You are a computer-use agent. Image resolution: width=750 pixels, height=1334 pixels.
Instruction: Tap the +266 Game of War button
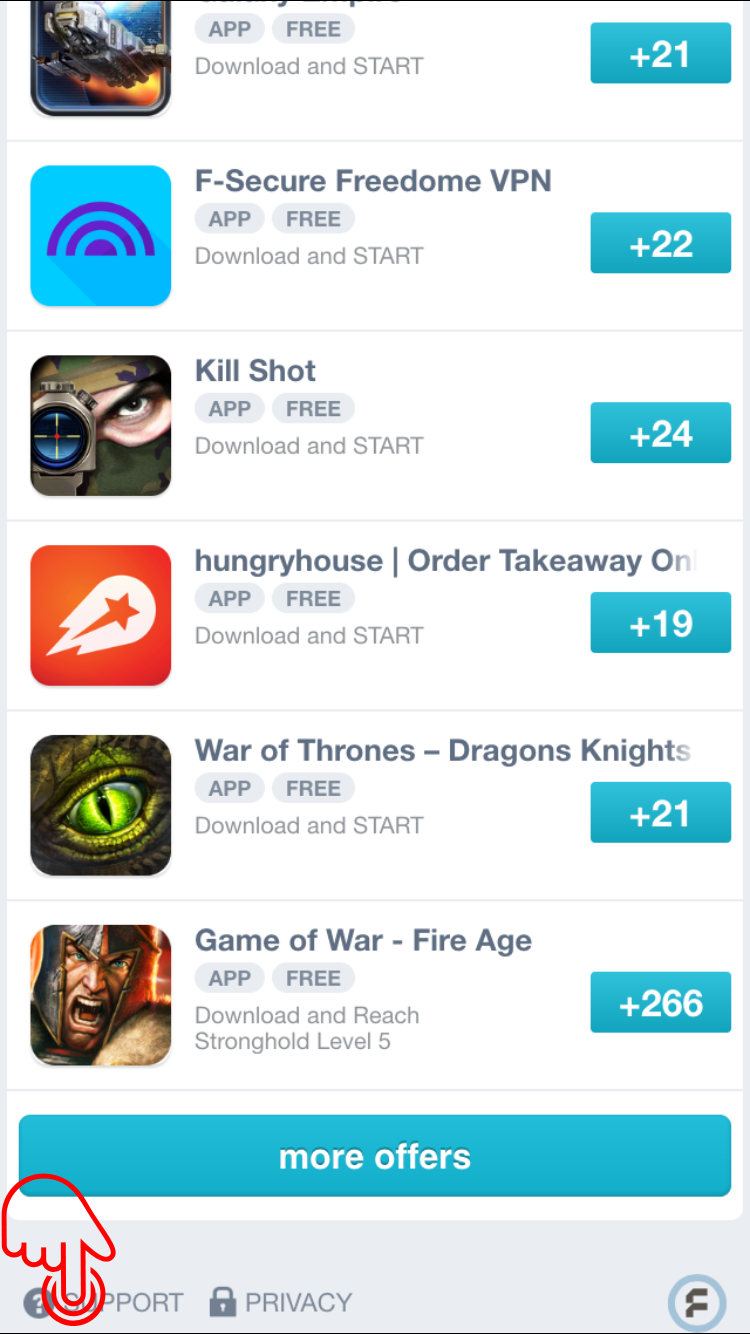pyautogui.click(x=660, y=1003)
